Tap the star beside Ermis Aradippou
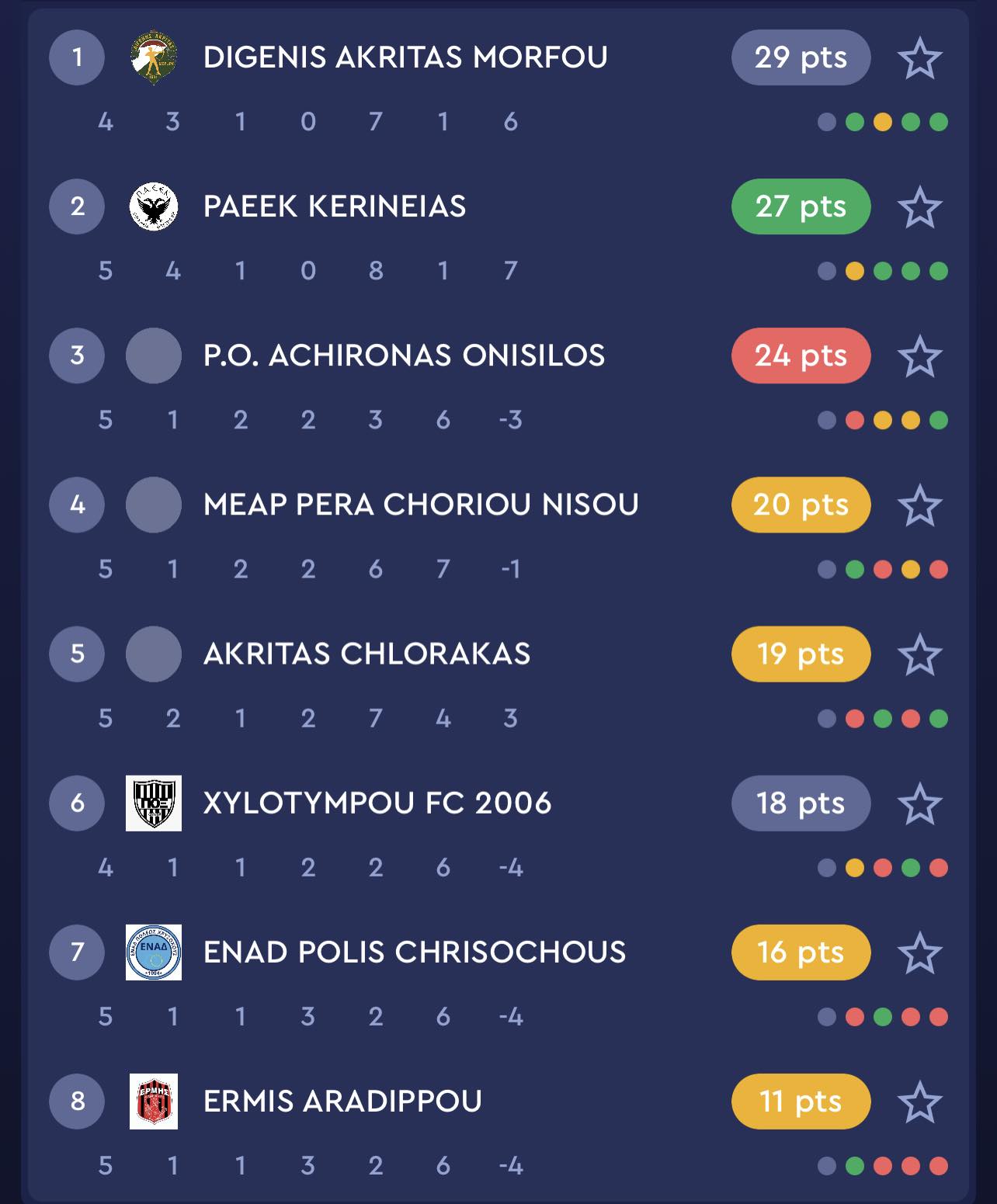Viewport: 997px width, 1204px height. coord(920,1102)
